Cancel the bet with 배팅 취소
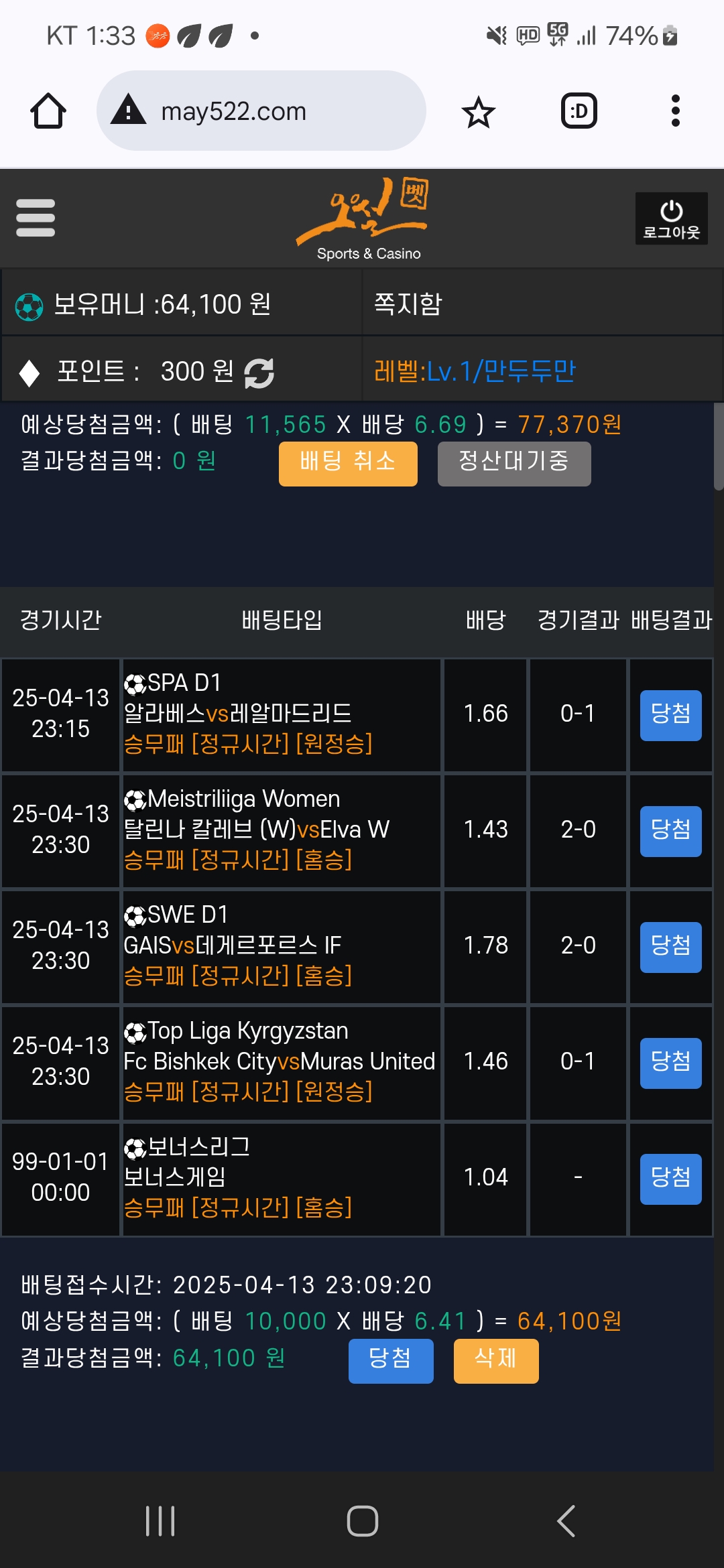 [348, 463]
